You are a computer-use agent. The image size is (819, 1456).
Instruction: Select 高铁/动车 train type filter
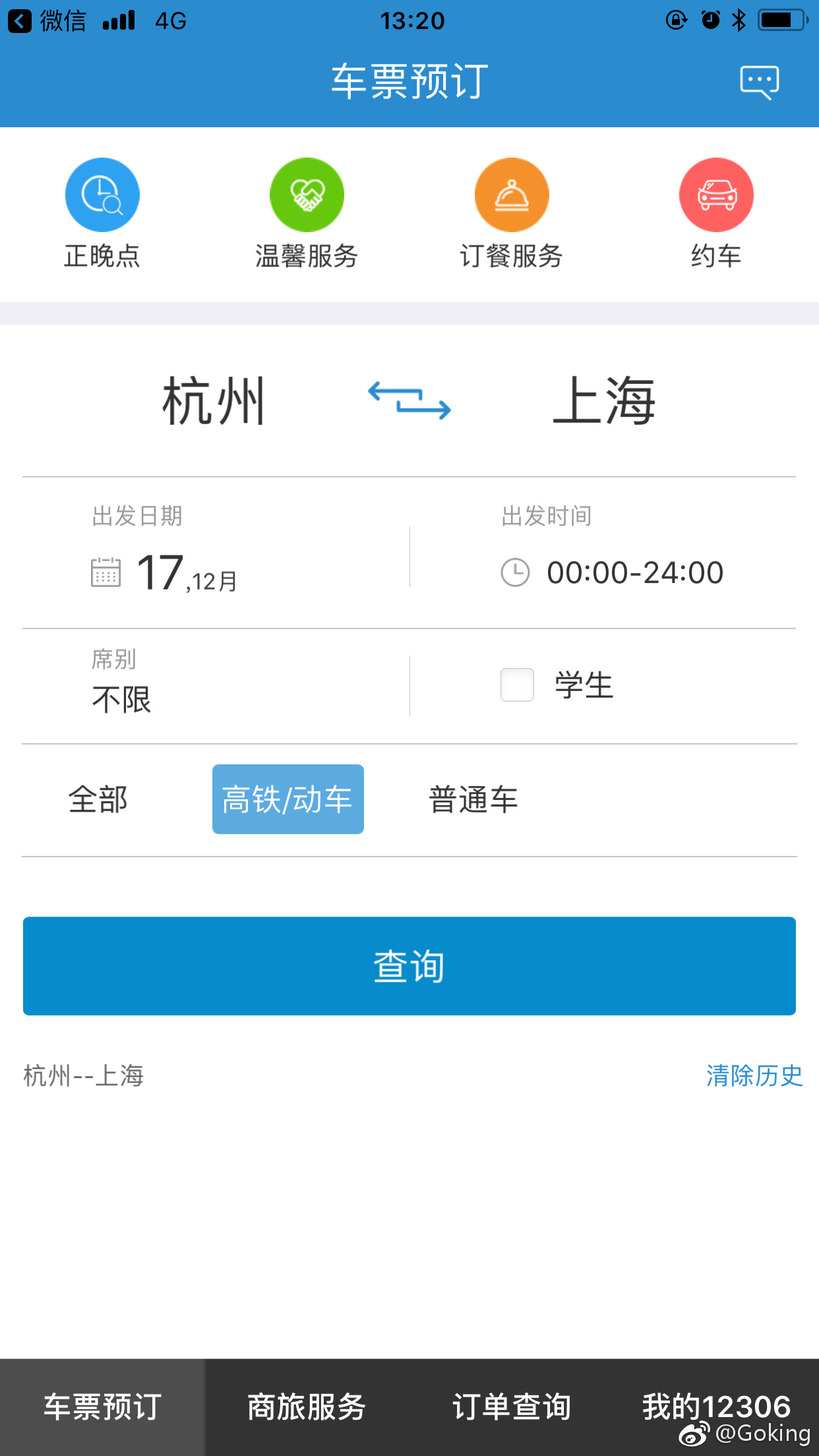pyautogui.click(x=288, y=800)
